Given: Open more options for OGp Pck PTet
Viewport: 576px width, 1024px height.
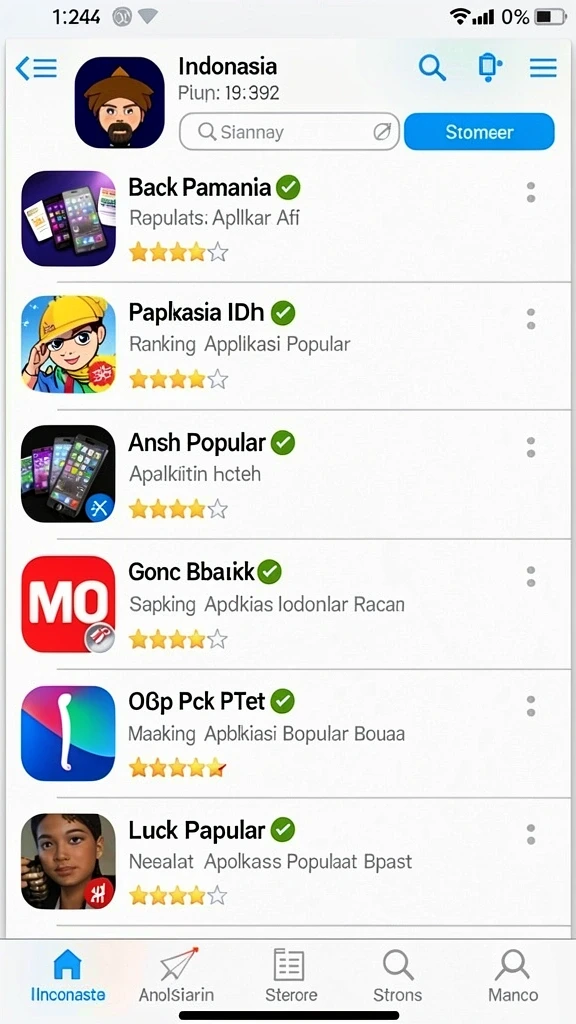Looking at the screenshot, I should (531, 705).
